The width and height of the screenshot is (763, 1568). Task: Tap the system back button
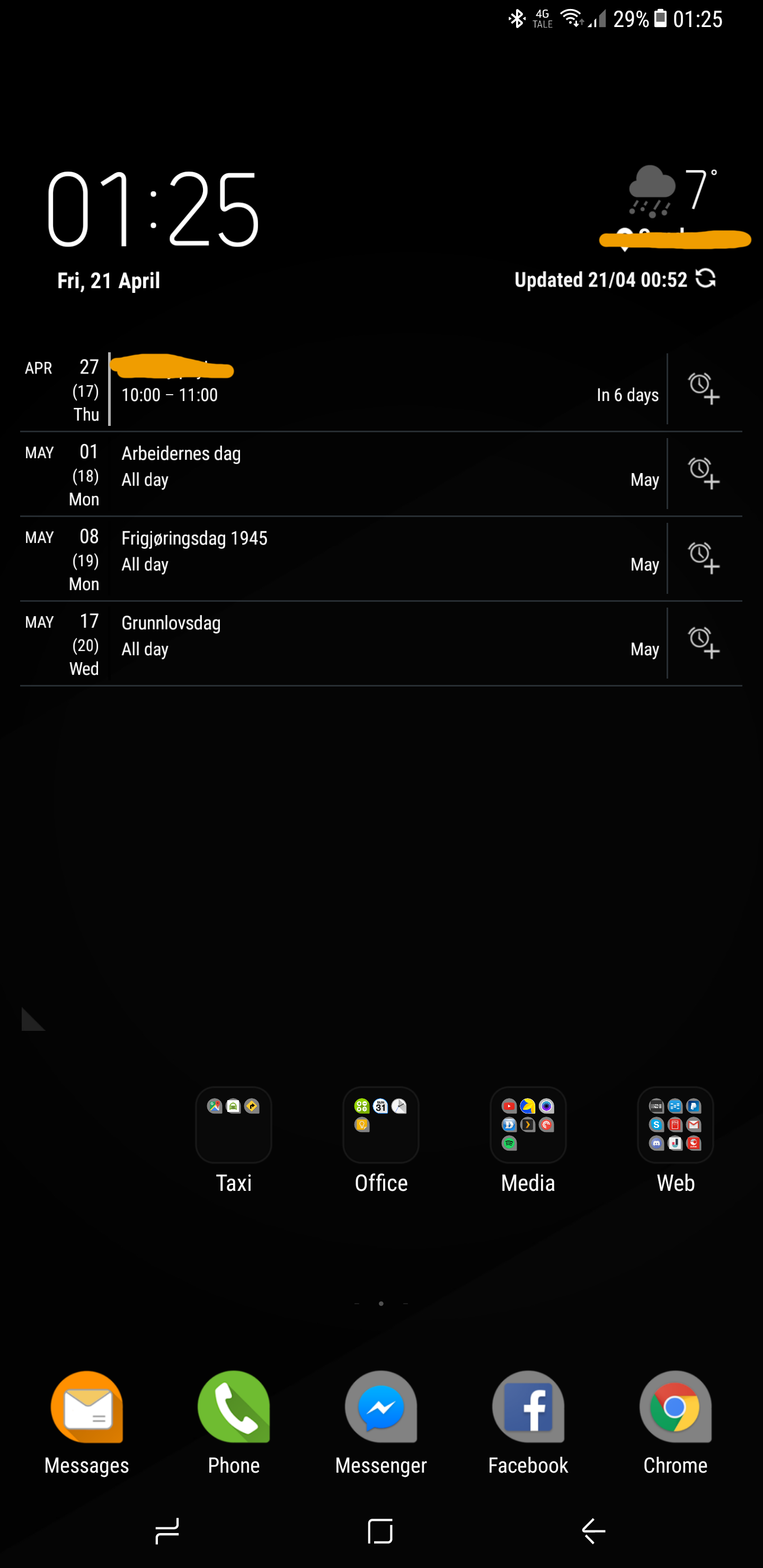(x=593, y=1531)
